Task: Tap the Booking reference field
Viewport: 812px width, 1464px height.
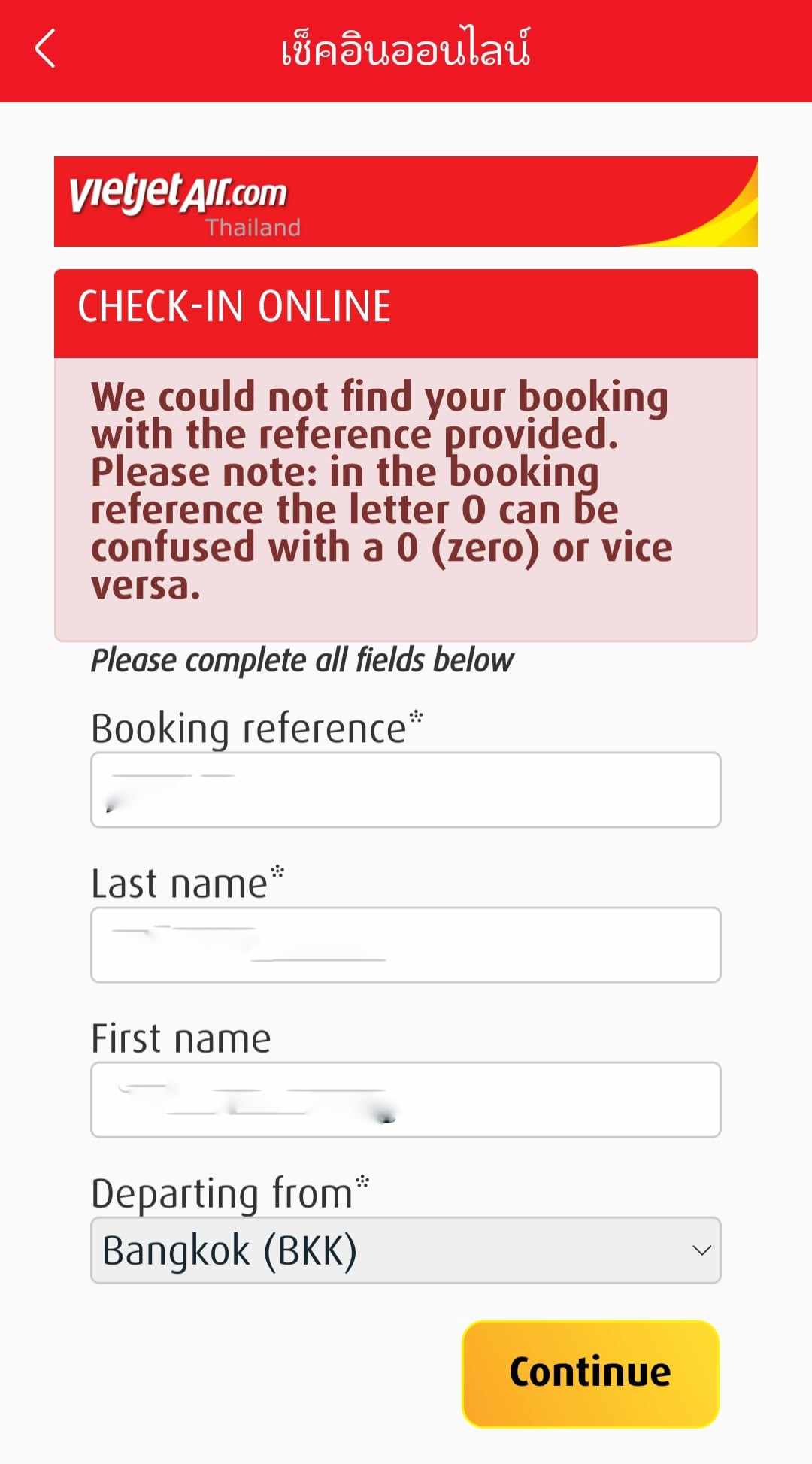Action: (x=406, y=790)
